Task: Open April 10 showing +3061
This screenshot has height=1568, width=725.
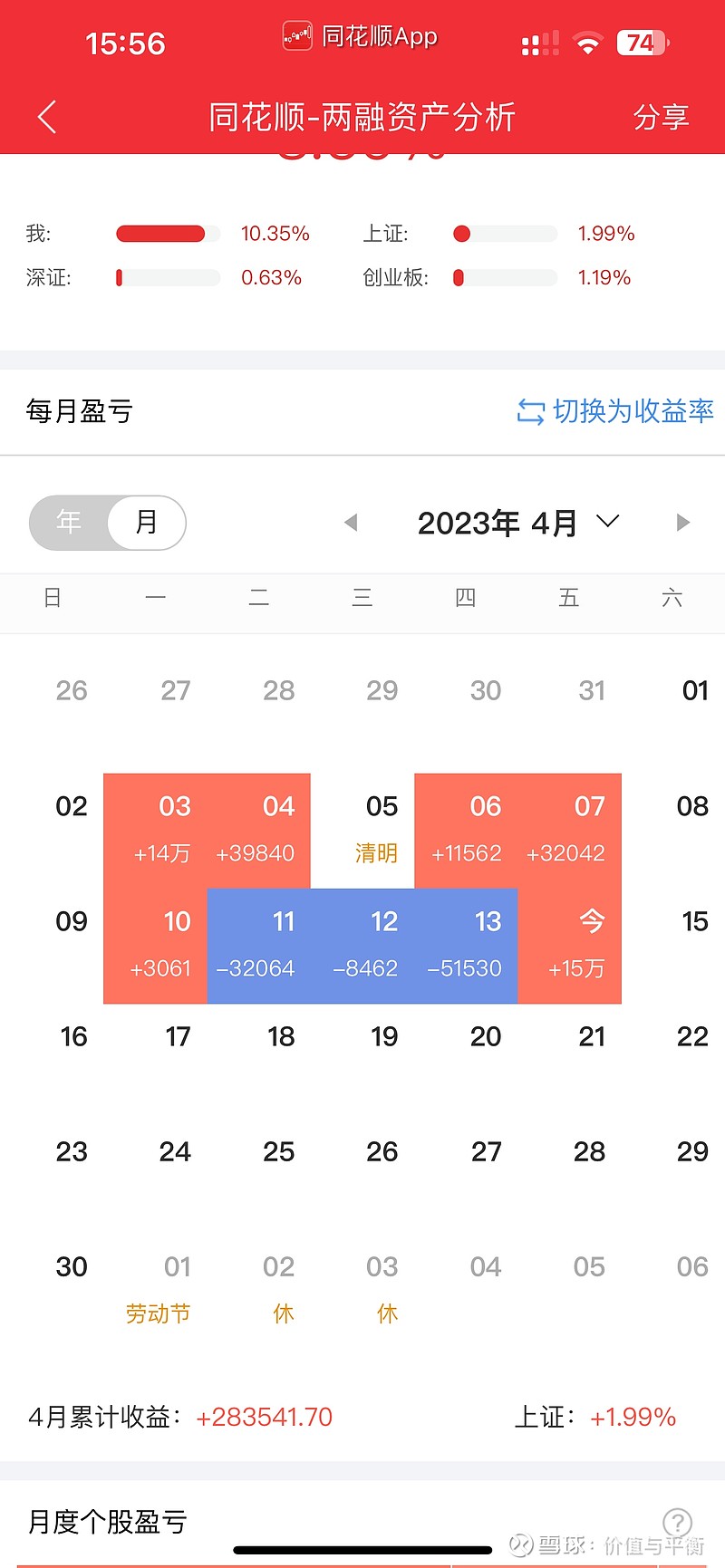Action: 156,946
